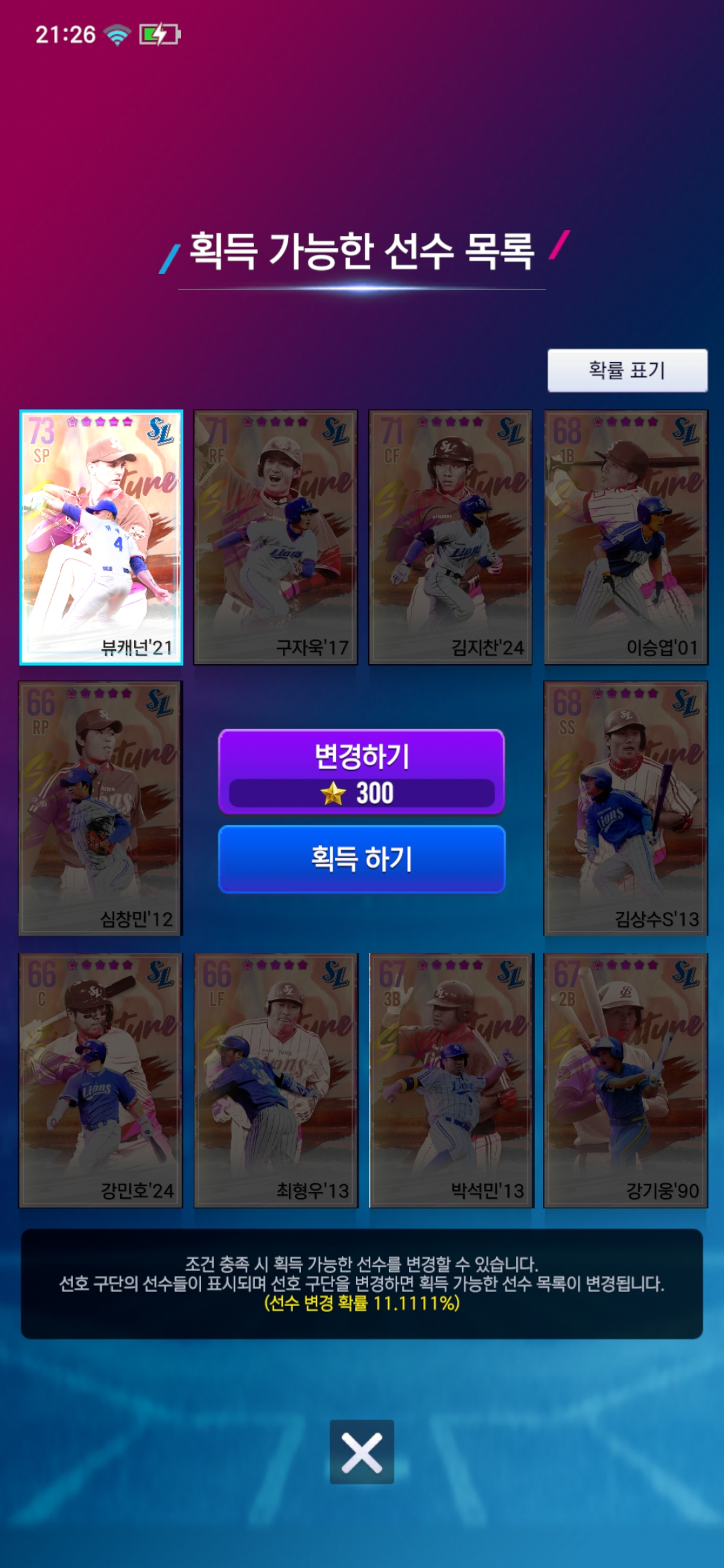This screenshot has width=724, height=1568.
Task: Open the 박석민'13 player card
Action: coord(450,1080)
